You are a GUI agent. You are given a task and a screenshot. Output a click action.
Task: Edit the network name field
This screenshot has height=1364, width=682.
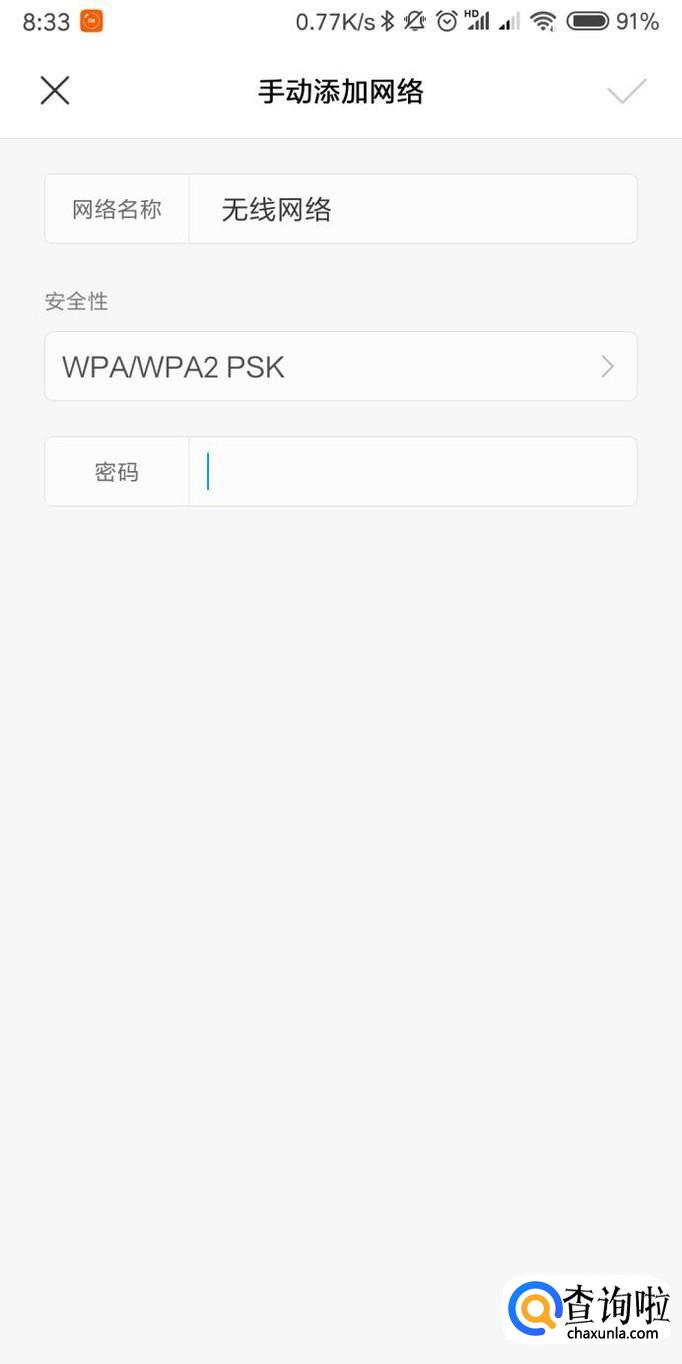411,209
